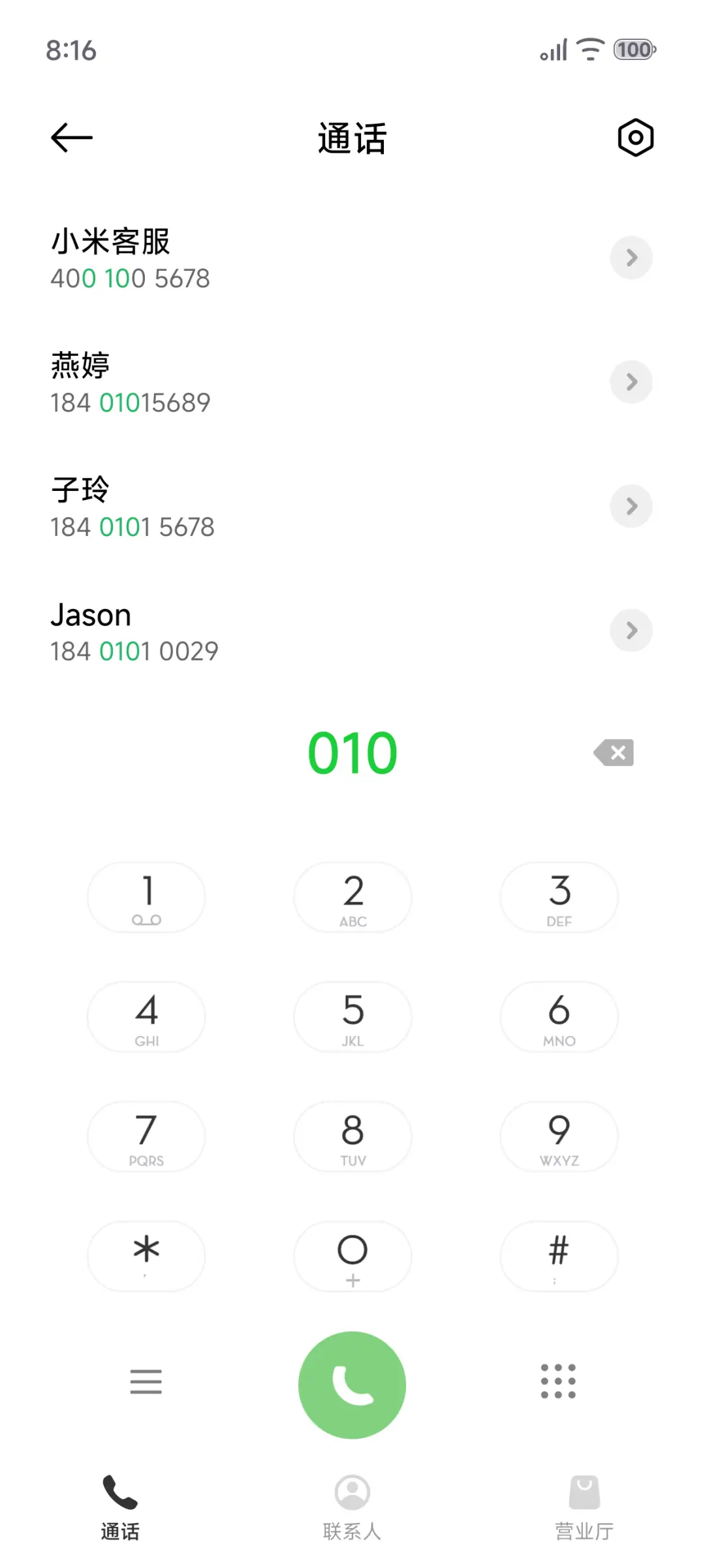Viewport: 705px width, 1568px height.
Task: Expand Jason's call entry chevron
Action: (631, 630)
